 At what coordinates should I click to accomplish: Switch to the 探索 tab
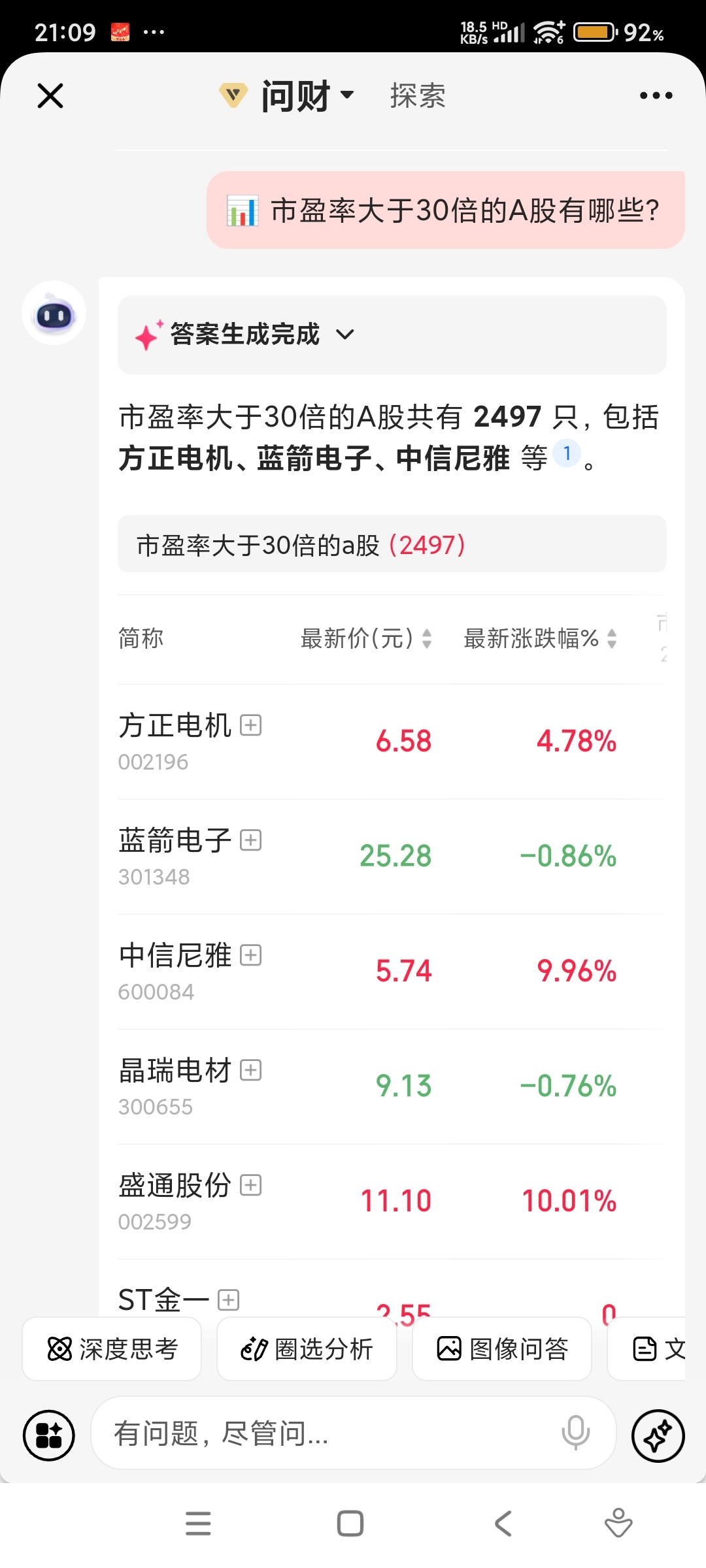coord(418,96)
